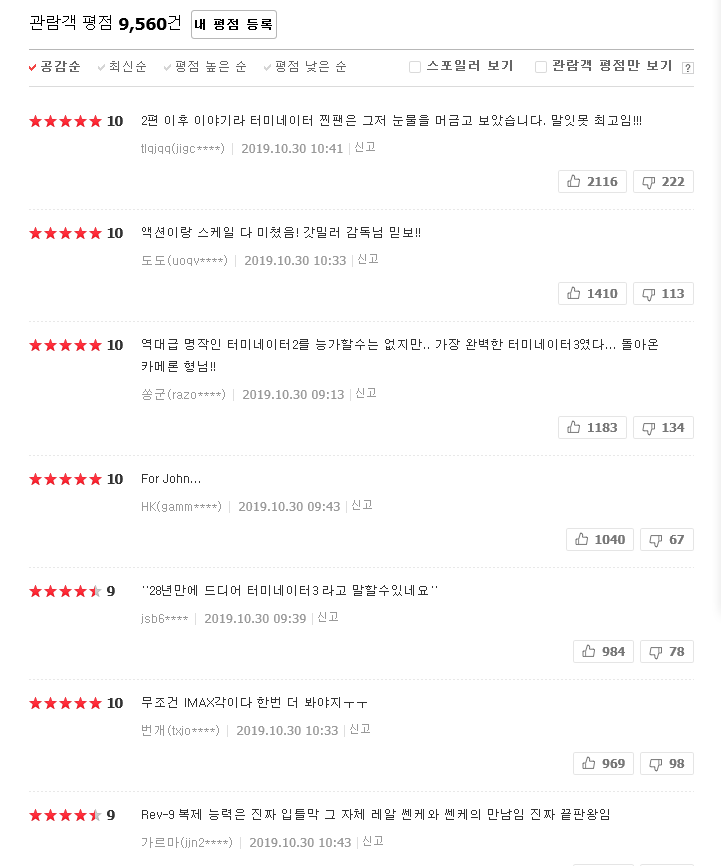Open reviewer 가르마(jin2****) profile link
This screenshot has width=721, height=866.
[187, 843]
